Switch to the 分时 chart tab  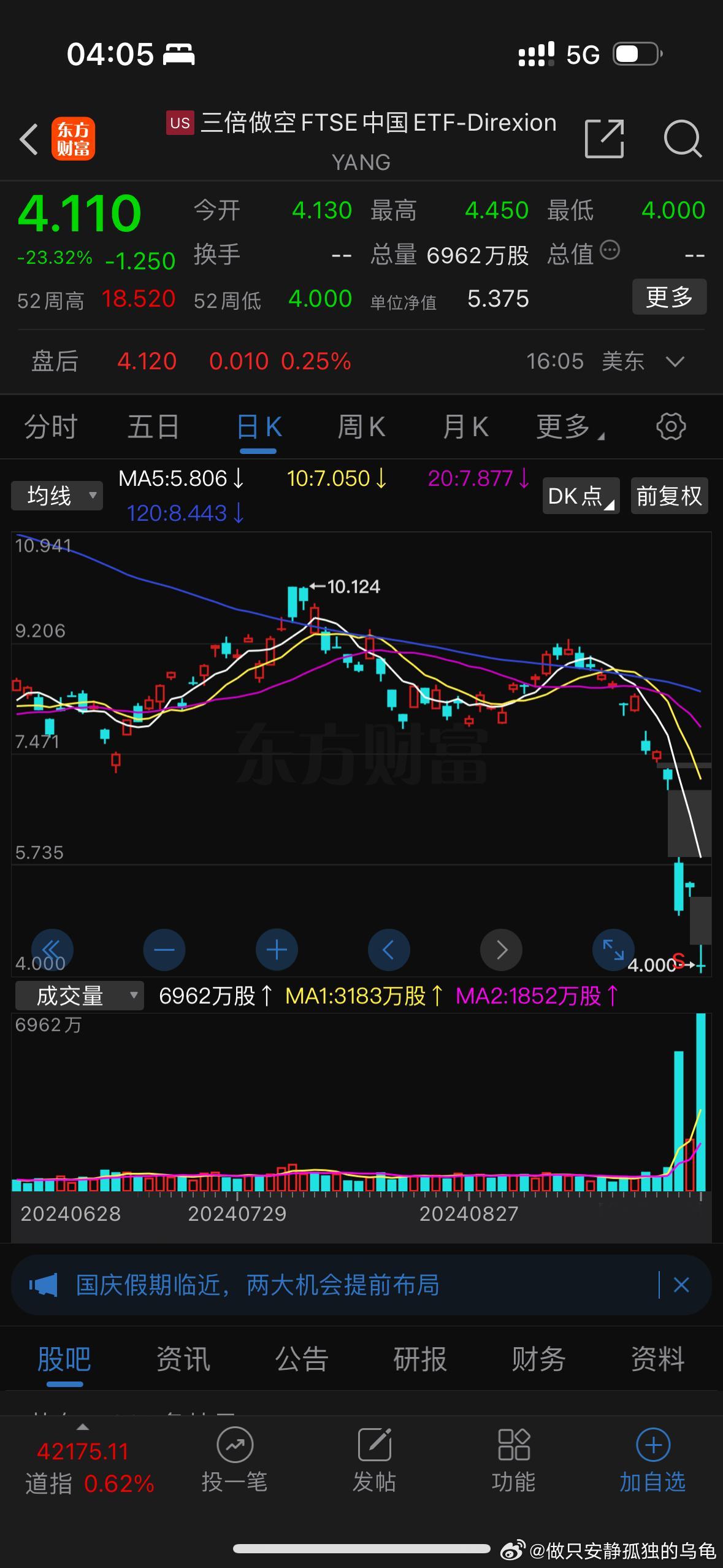[51, 427]
